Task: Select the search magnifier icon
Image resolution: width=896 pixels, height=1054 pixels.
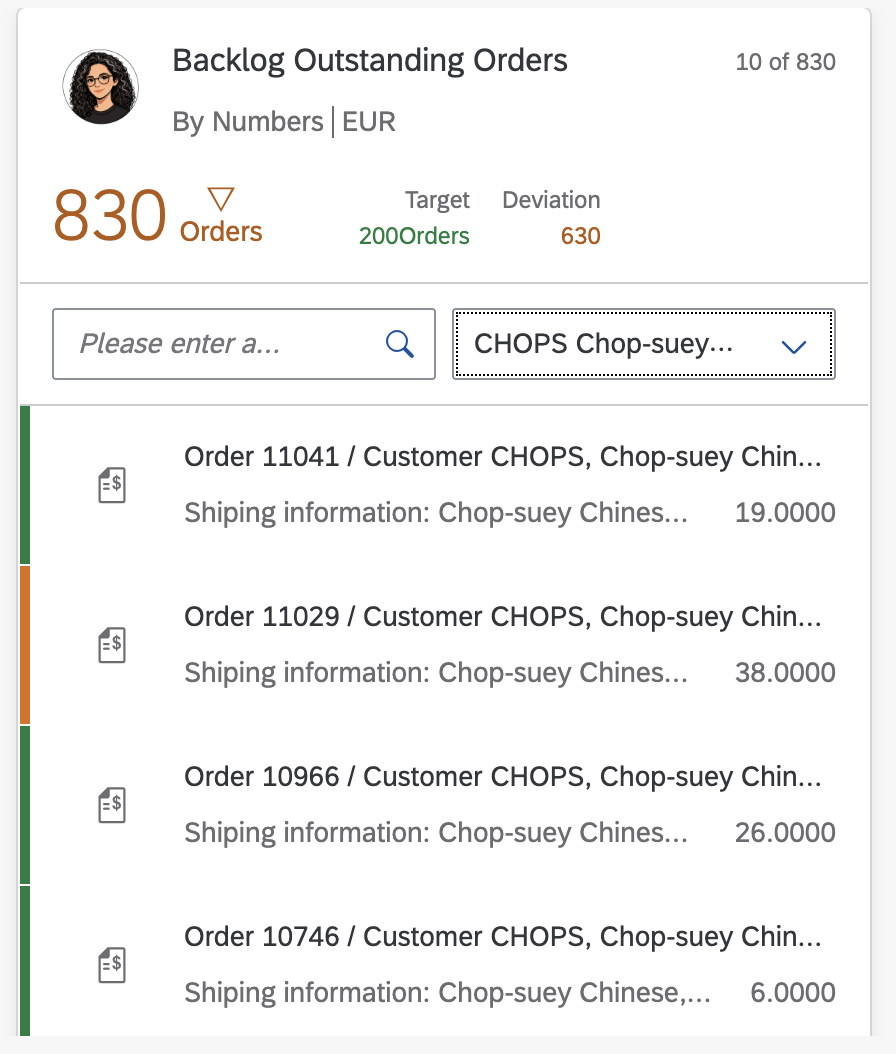Action: [400, 343]
